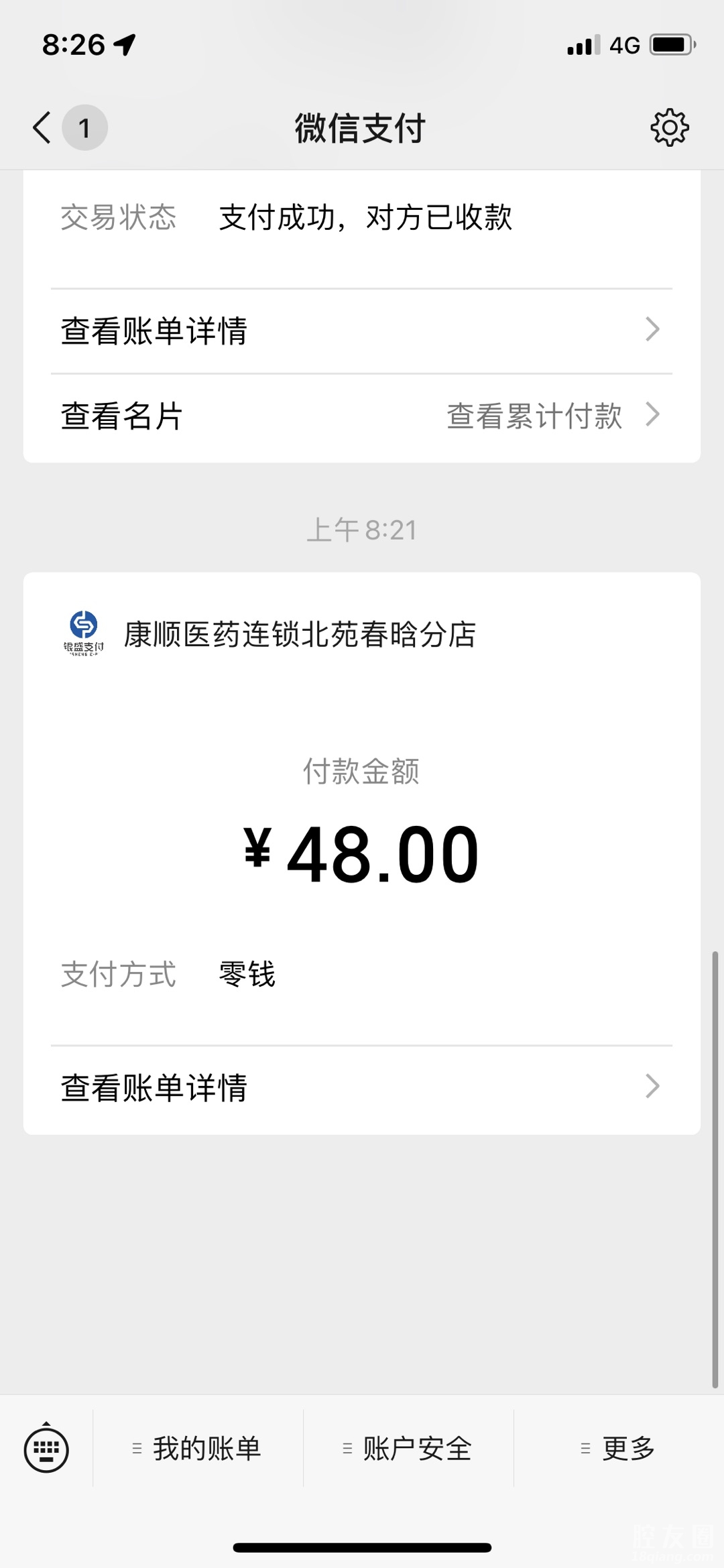Image resolution: width=724 pixels, height=1568 pixels.
Task: Open the 账户安全 menu
Action: [x=408, y=1449]
